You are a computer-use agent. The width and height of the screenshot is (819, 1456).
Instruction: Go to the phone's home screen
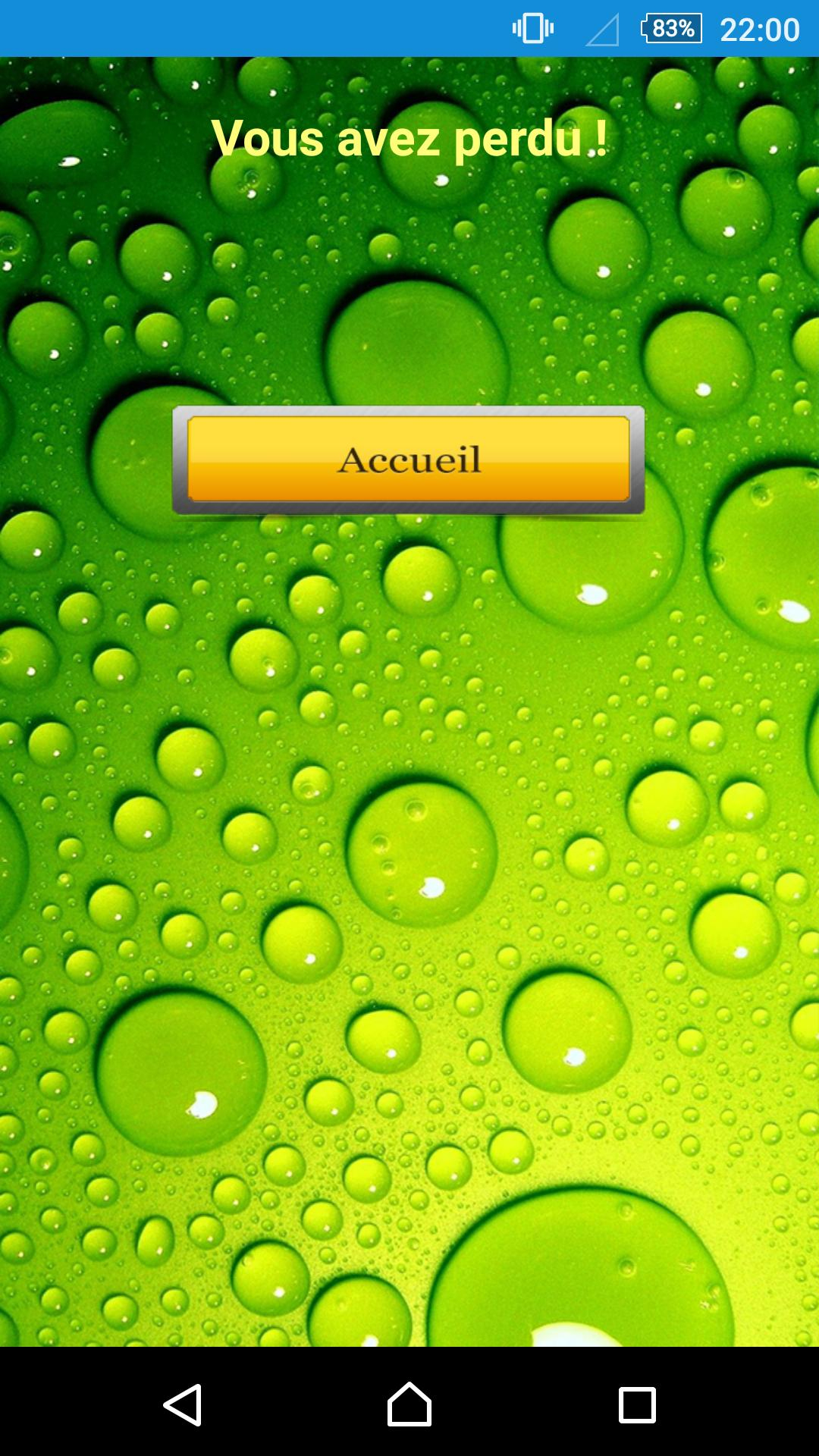[409, 1404]
